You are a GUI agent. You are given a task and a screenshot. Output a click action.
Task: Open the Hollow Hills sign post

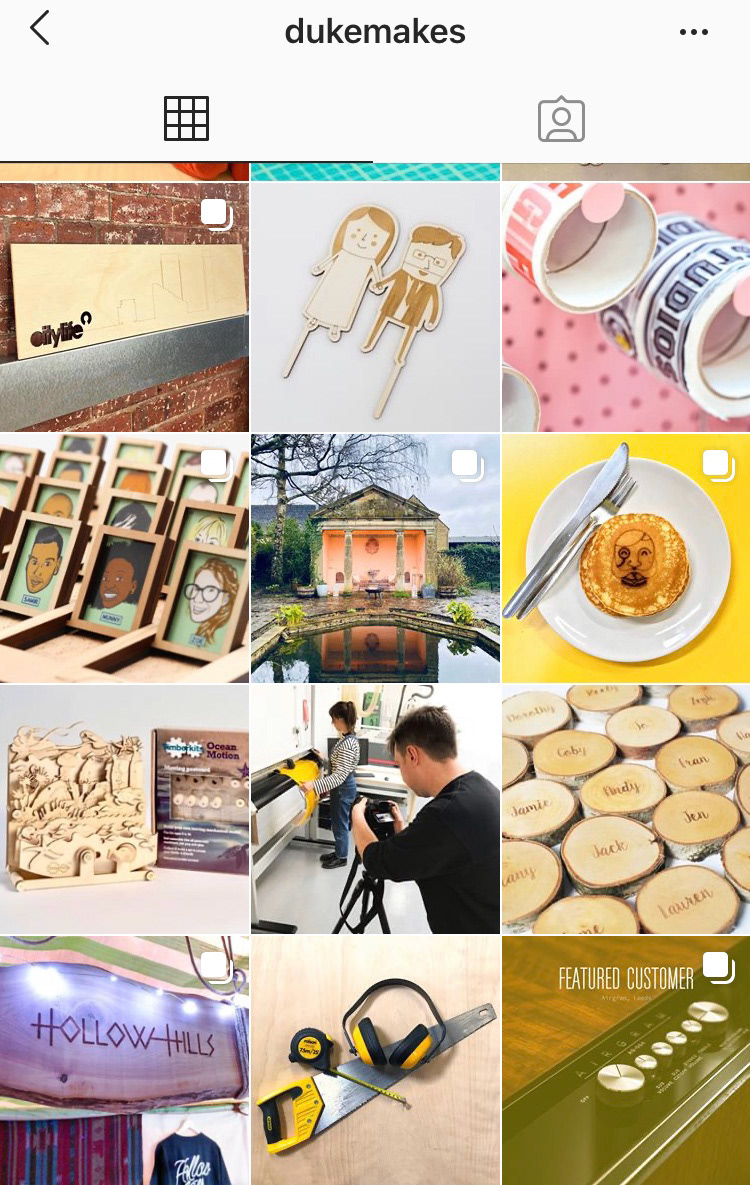pyautogui.click(x=124, y=1059)
